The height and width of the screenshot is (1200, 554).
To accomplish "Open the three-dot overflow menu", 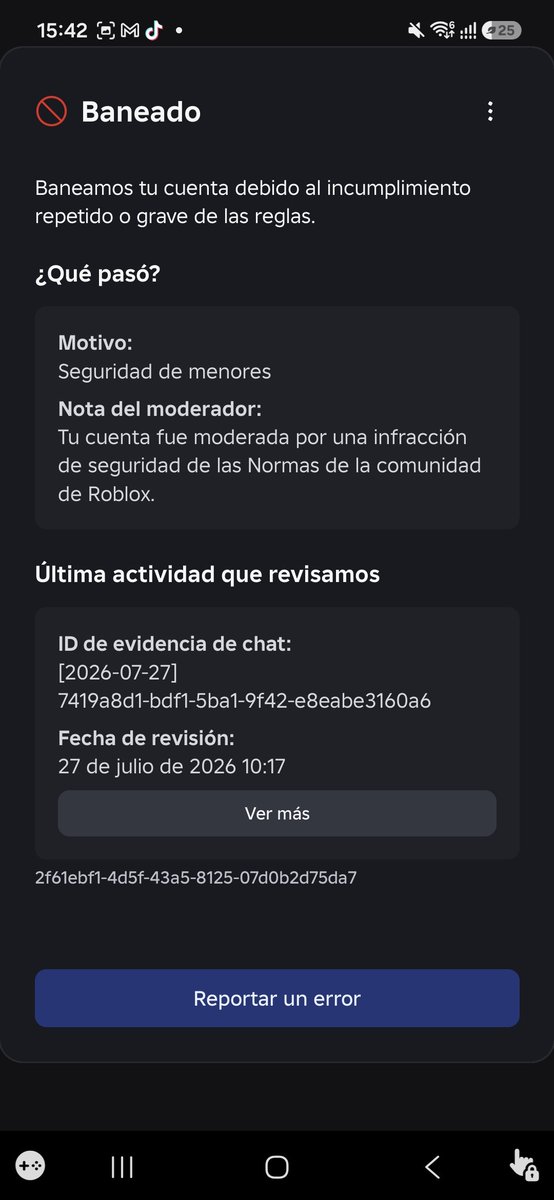I will pyautogui.click(x=490, y=111).
